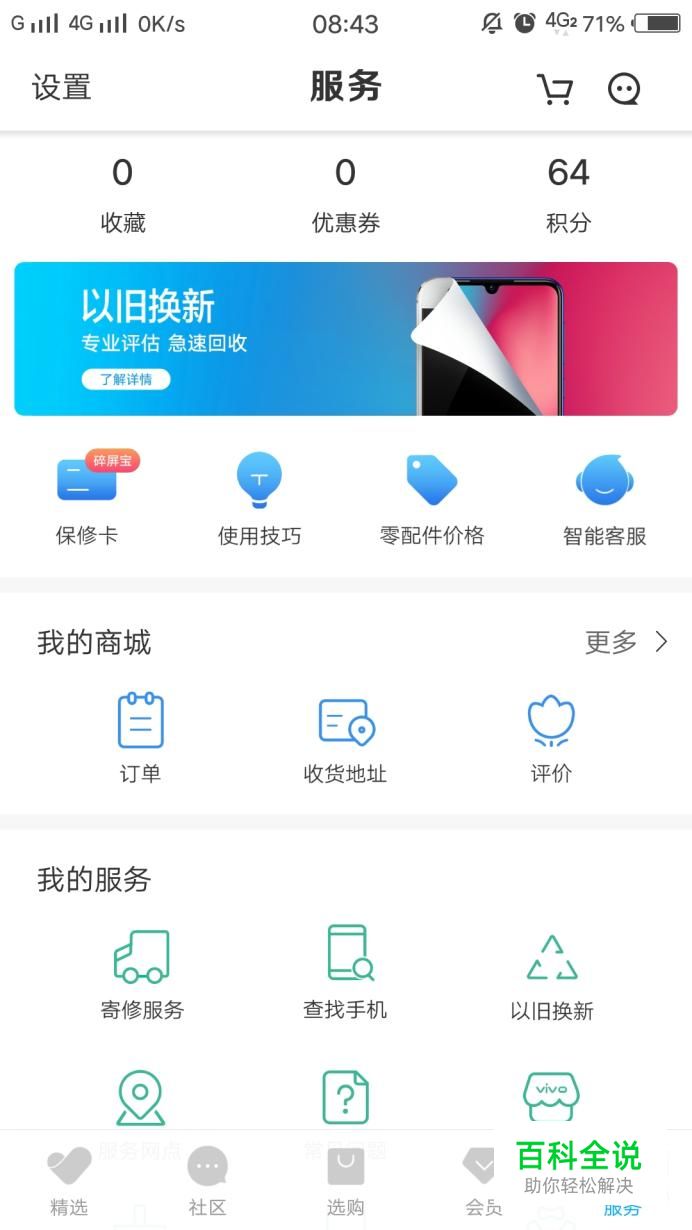Image resolution: width=692 pixels, height=1230 pixels.
Task: Open the message chat bubble icon
Action: [x=624, y=89]
